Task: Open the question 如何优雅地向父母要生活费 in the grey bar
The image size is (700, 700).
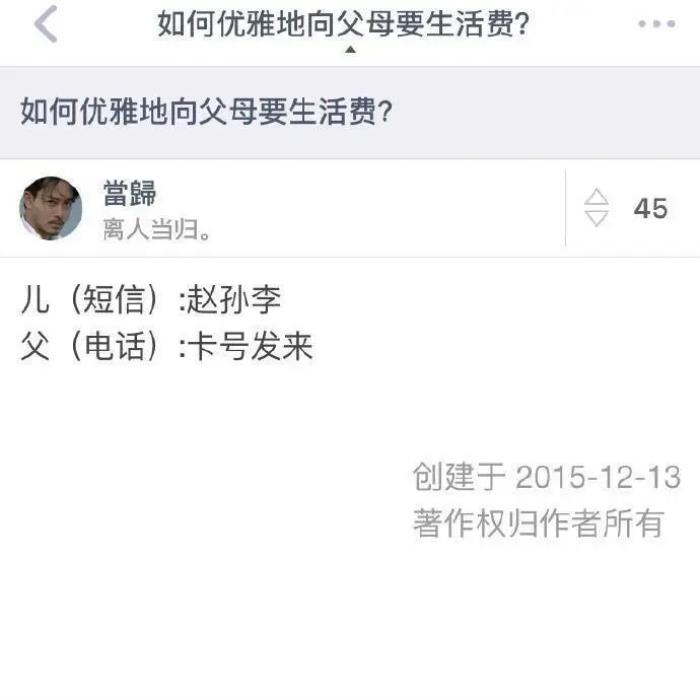Action: 205,111
